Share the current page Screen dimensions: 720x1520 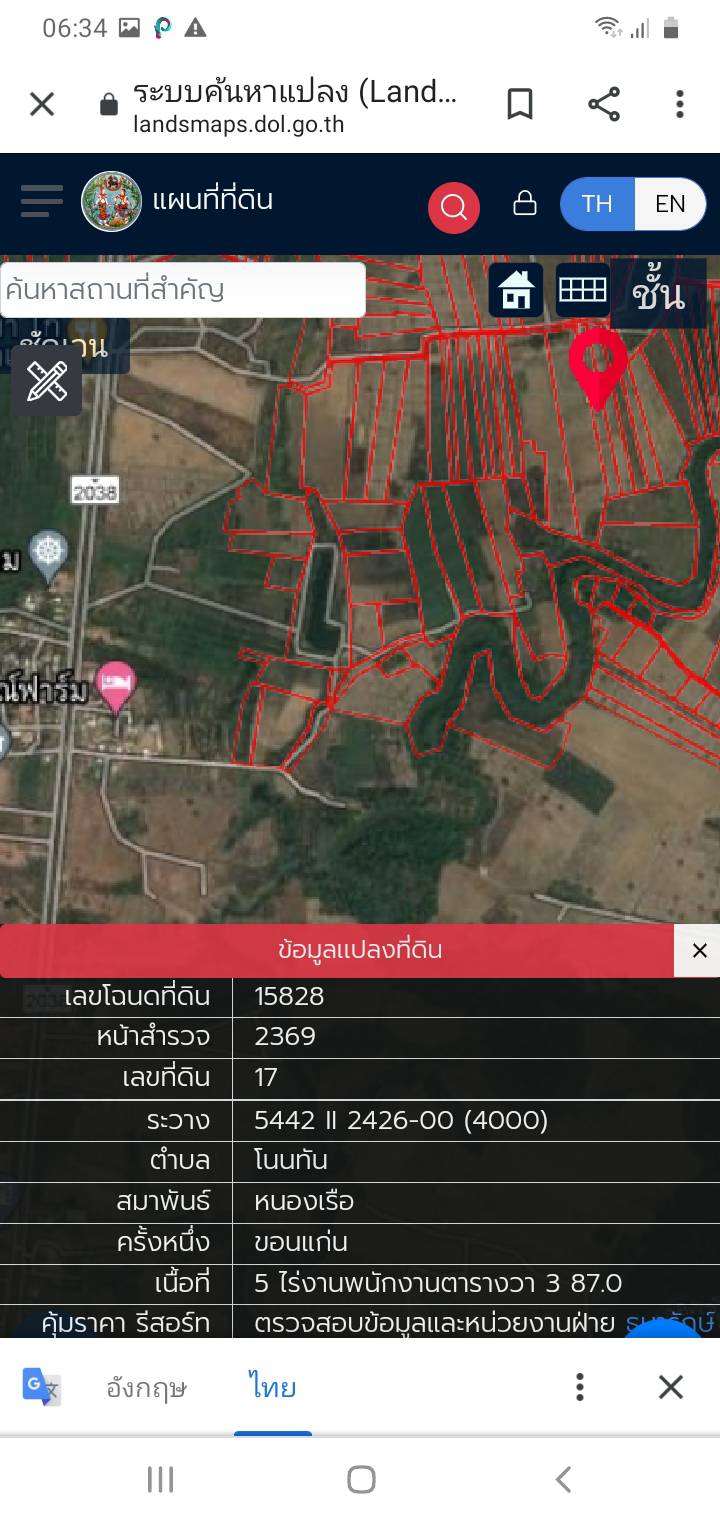click(x=603, y=104)
